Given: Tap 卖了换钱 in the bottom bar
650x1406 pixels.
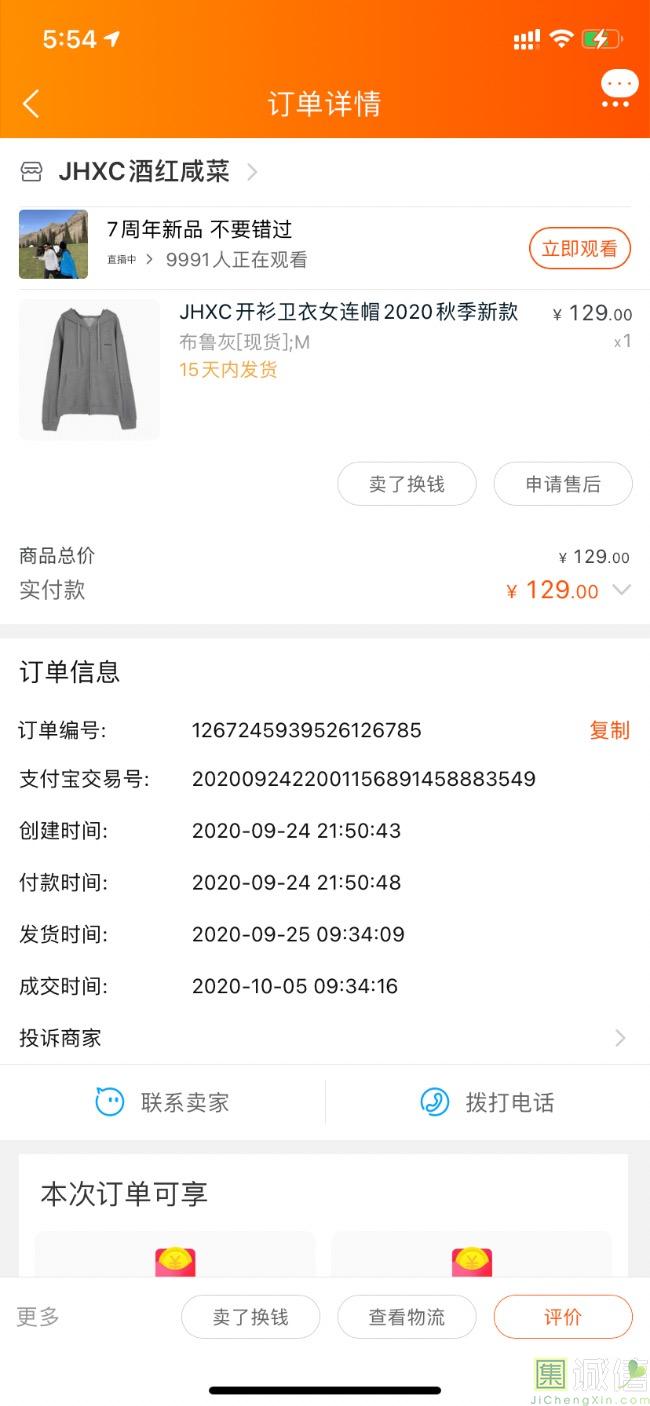Looking at the screenshot, I should pos(250,1317).
